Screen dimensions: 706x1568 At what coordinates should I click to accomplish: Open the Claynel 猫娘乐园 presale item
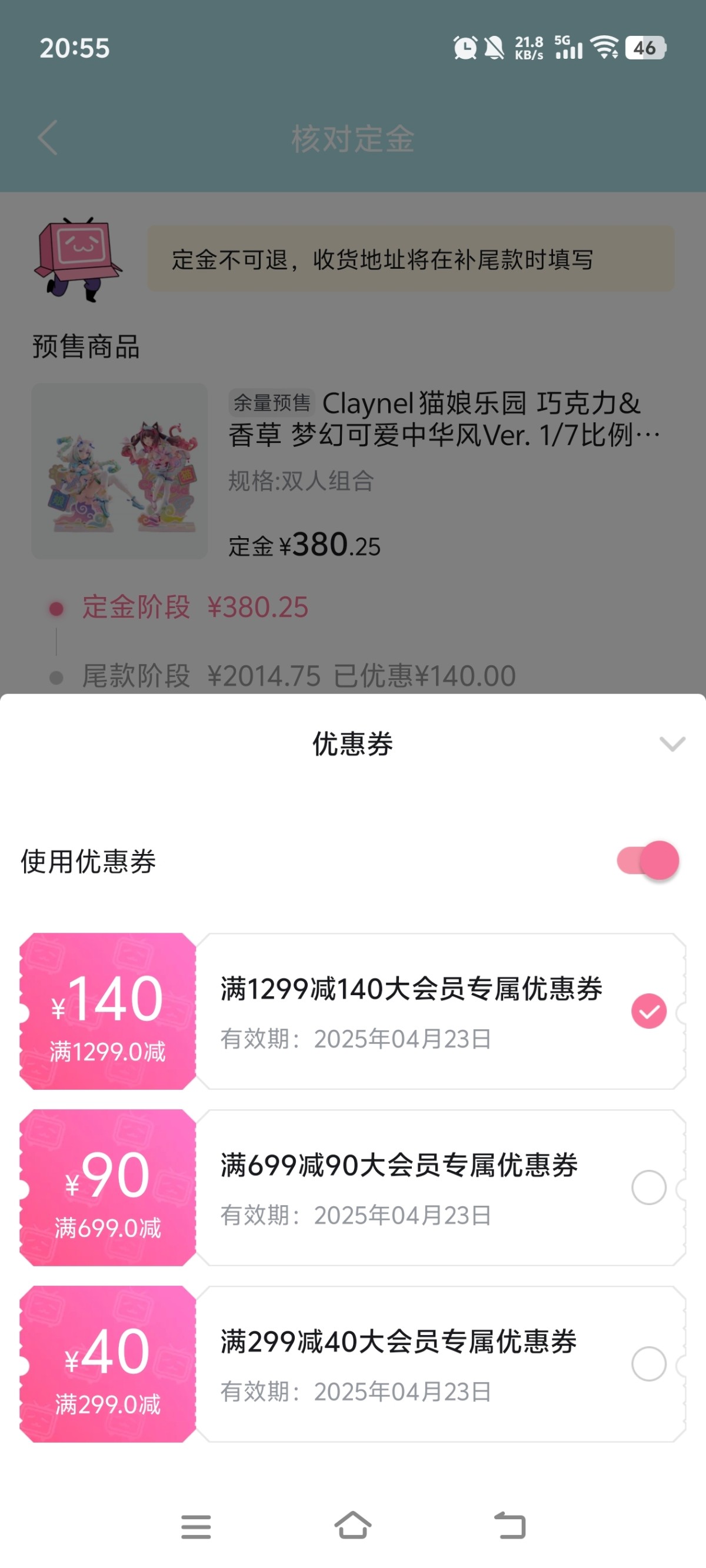click(352, 471)
